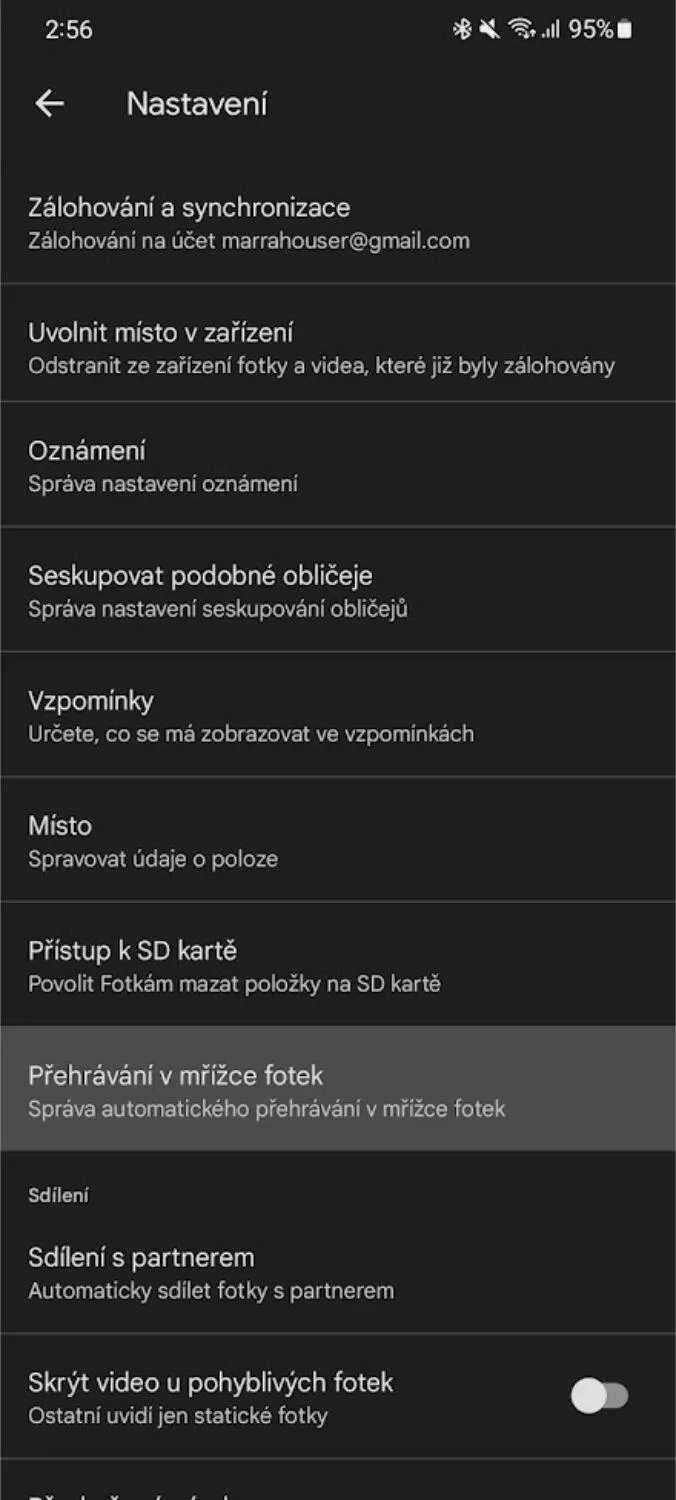The height and width of the screenshot is (1500, 676).
Task: Toggle Skrýt video u pohyblivých fotek
Action: [x=599, y=1396]
